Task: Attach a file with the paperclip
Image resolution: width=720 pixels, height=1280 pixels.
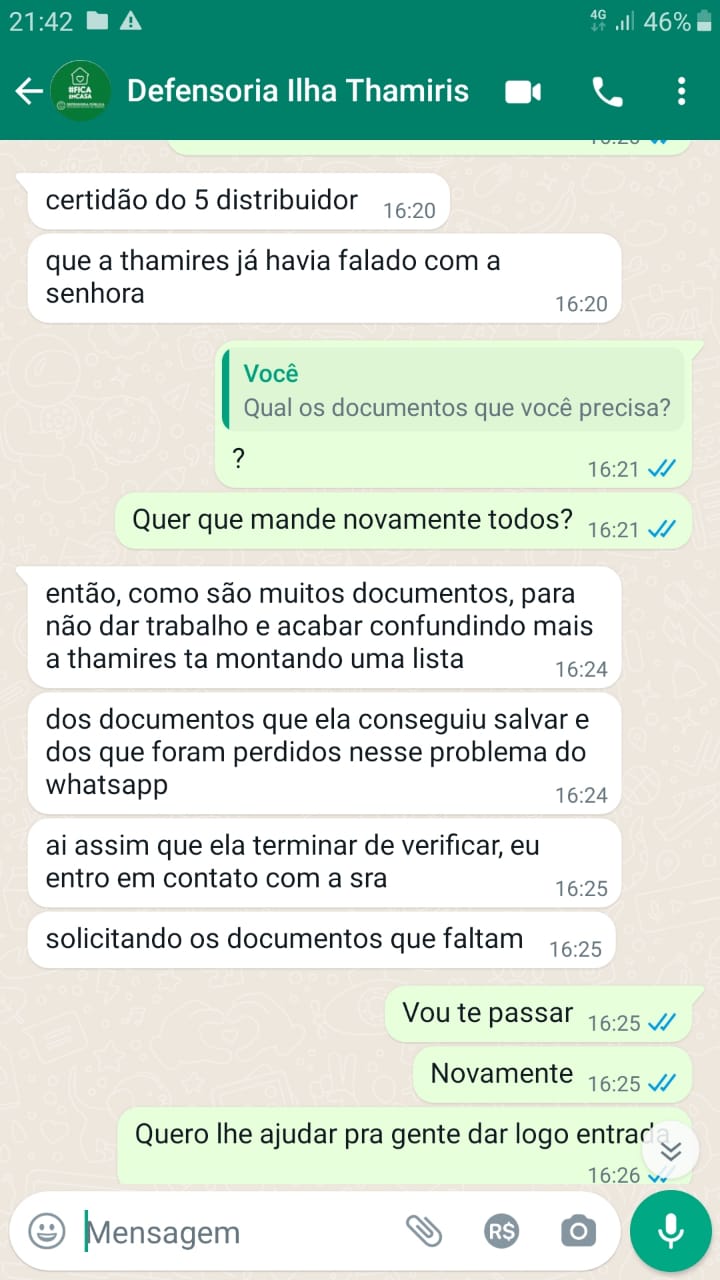Action: tap(423, 1231)
